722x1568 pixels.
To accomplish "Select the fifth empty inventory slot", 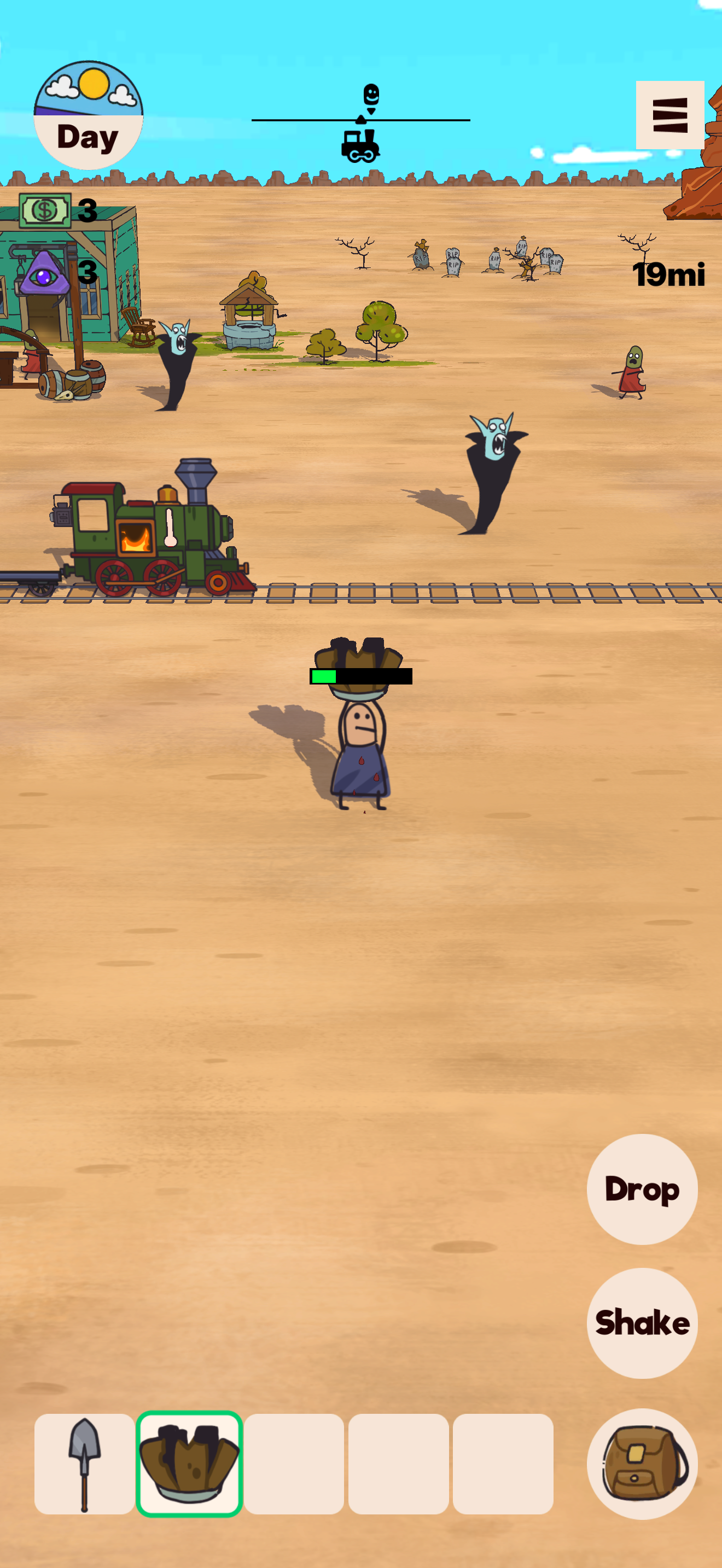I will 503,1464.
